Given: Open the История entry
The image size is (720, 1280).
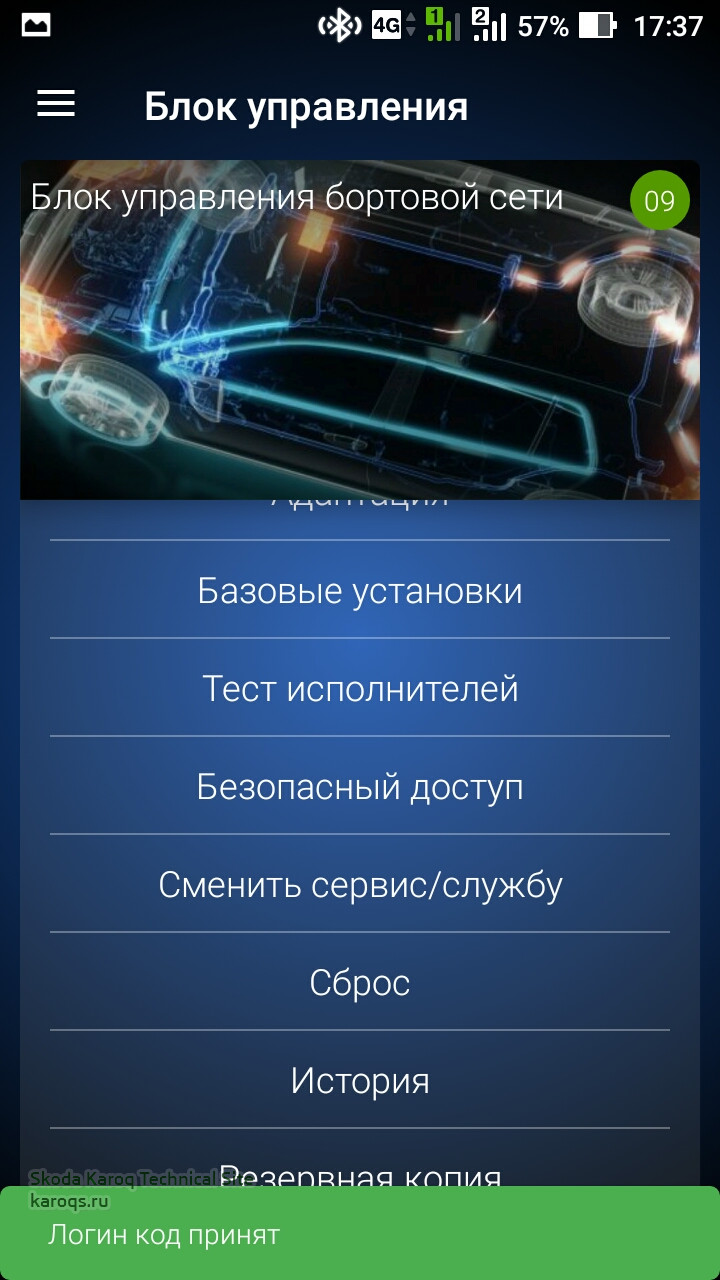Looking at the screenshot, I should [360, 1080].
